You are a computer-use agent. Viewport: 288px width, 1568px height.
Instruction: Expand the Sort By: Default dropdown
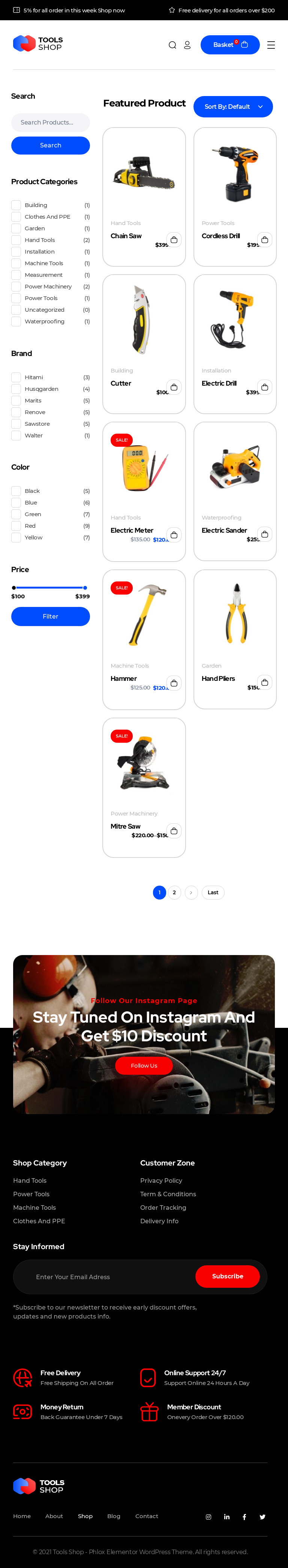(232, 107)
